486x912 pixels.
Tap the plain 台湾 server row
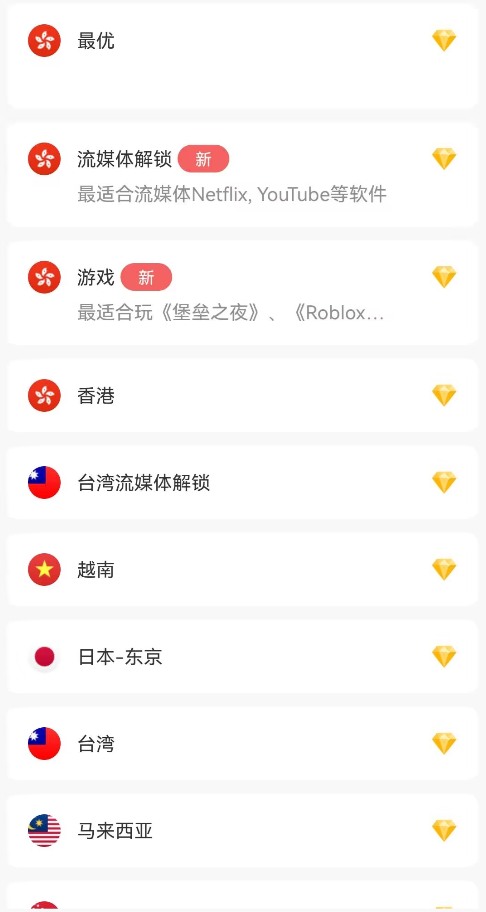coord(242,743)
